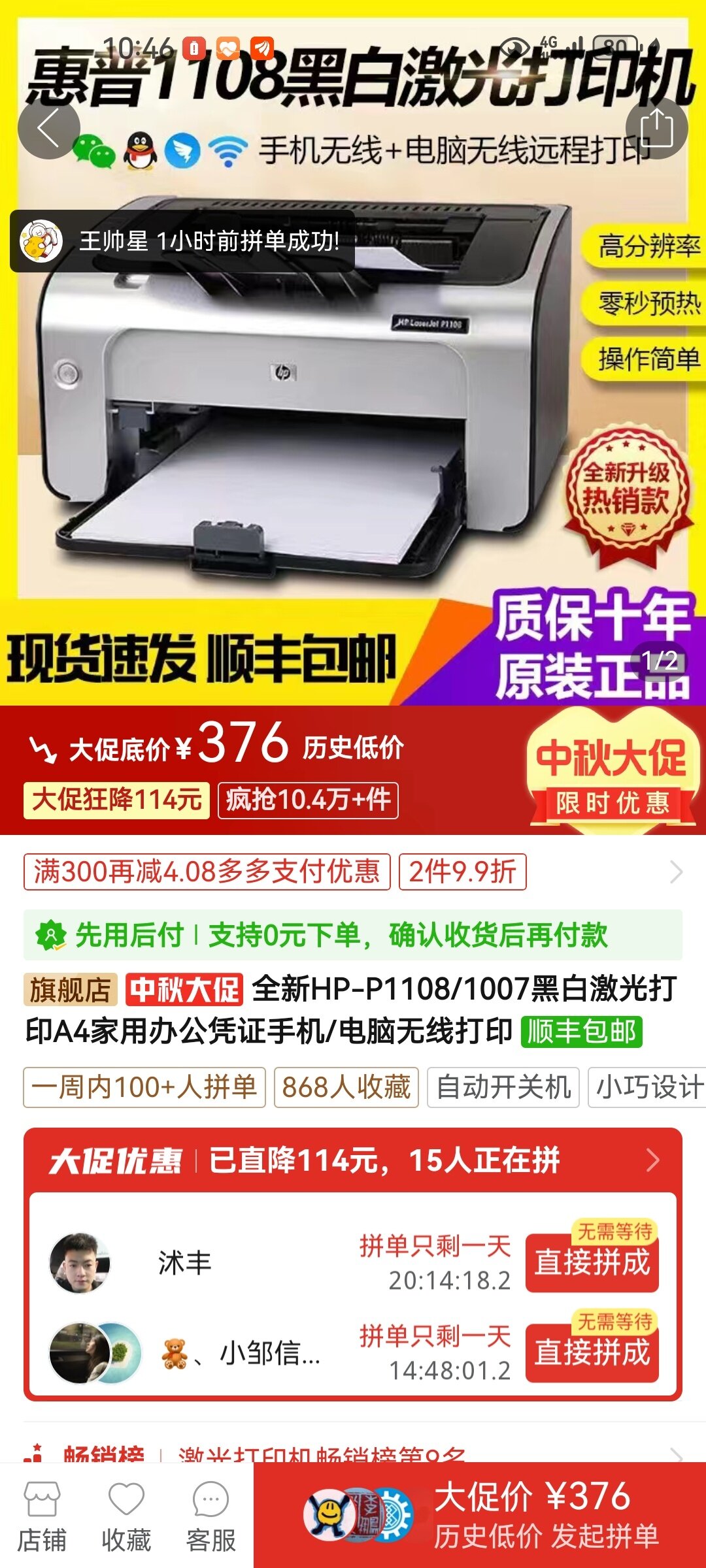Tap the 一周内100+人拼单 tag
Screen dimensions: 706x1568
144,1087
